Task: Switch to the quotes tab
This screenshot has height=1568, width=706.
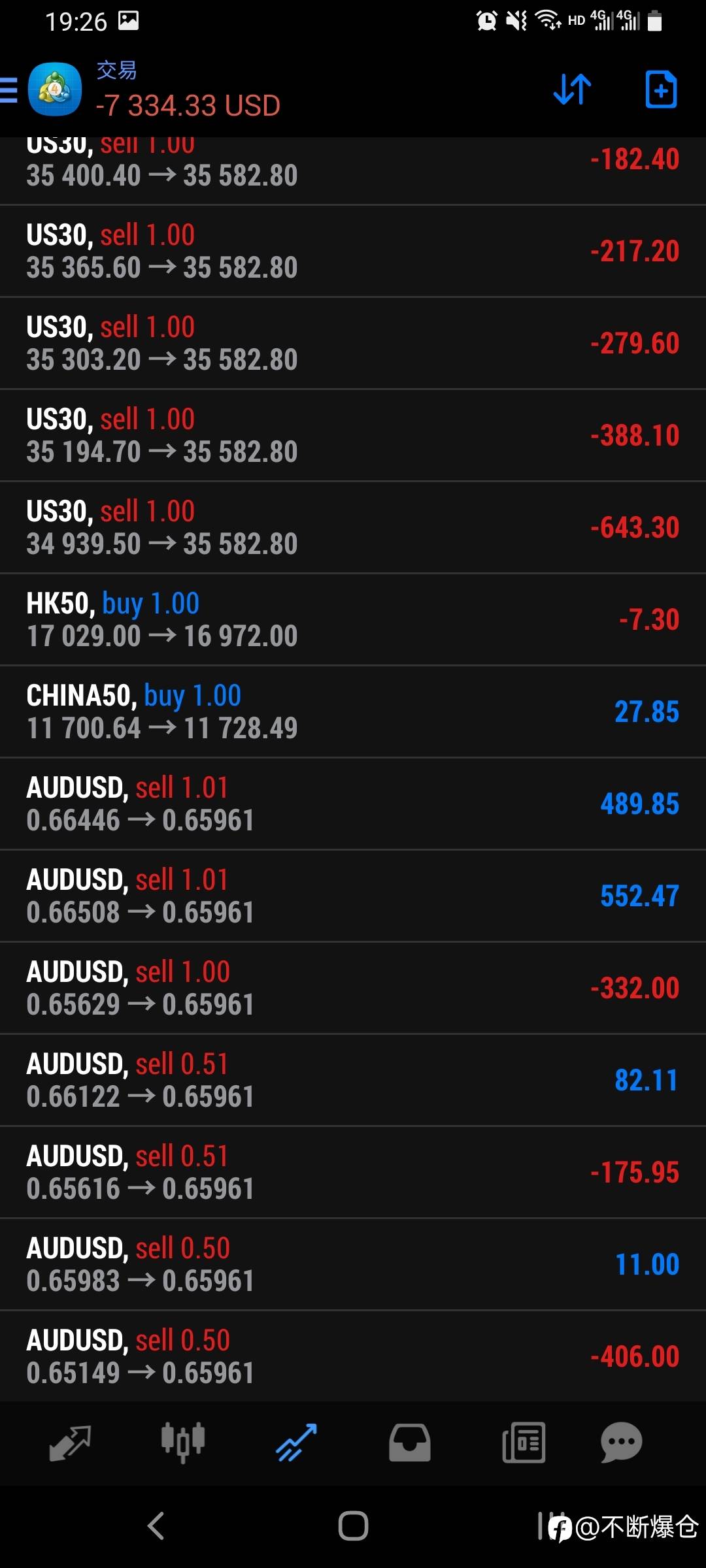Action: (x=70, y=1443)
